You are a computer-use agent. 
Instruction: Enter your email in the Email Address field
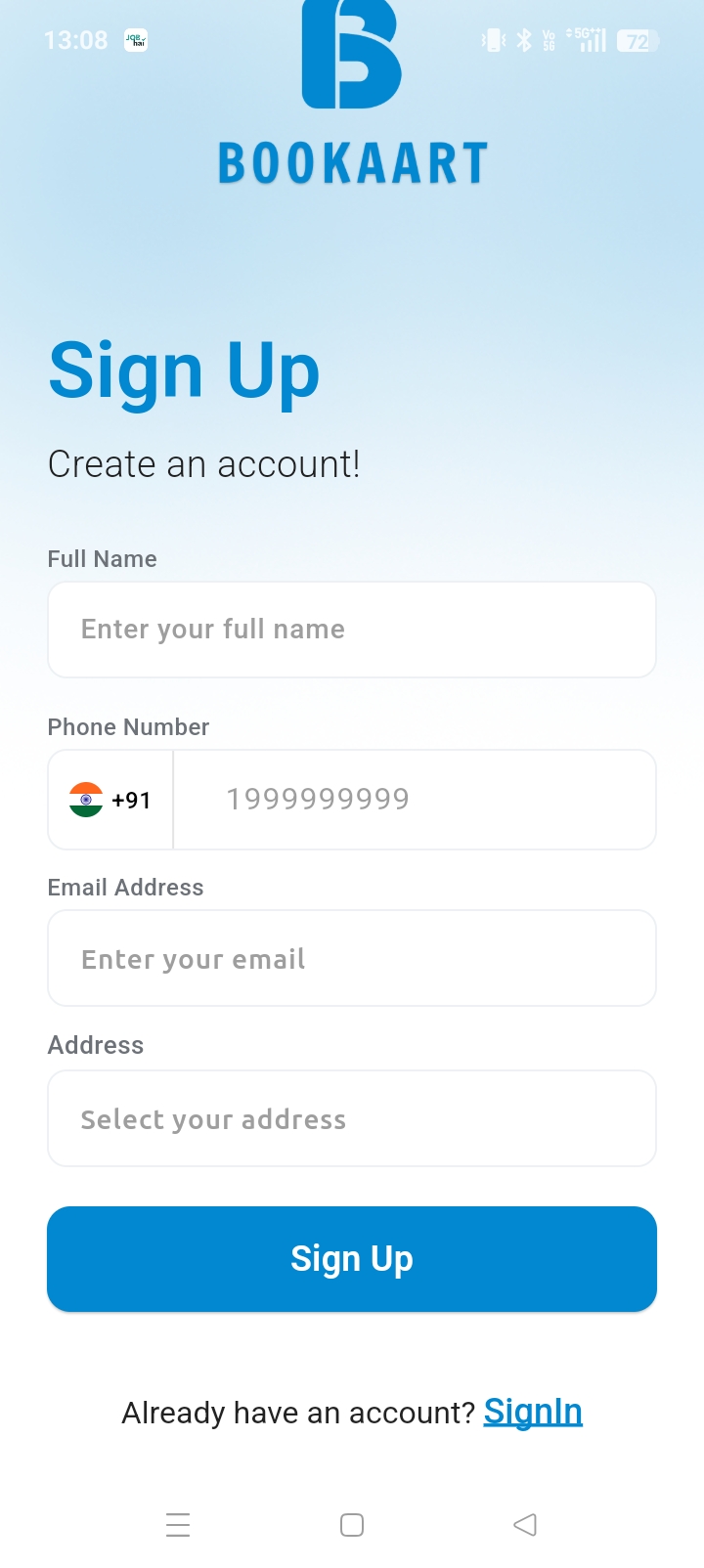click(352, 958)
